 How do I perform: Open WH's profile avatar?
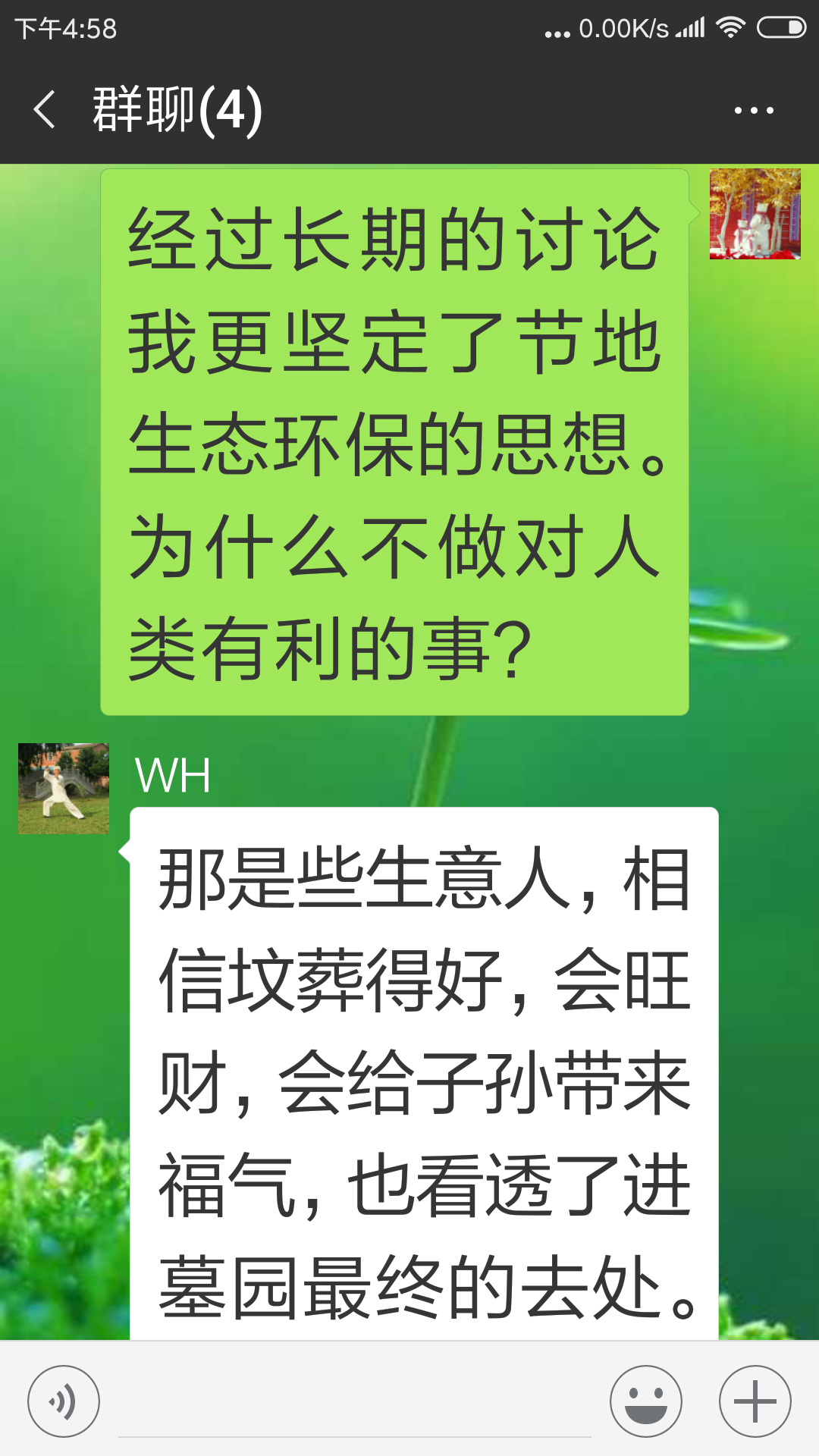tap(64, 789)
